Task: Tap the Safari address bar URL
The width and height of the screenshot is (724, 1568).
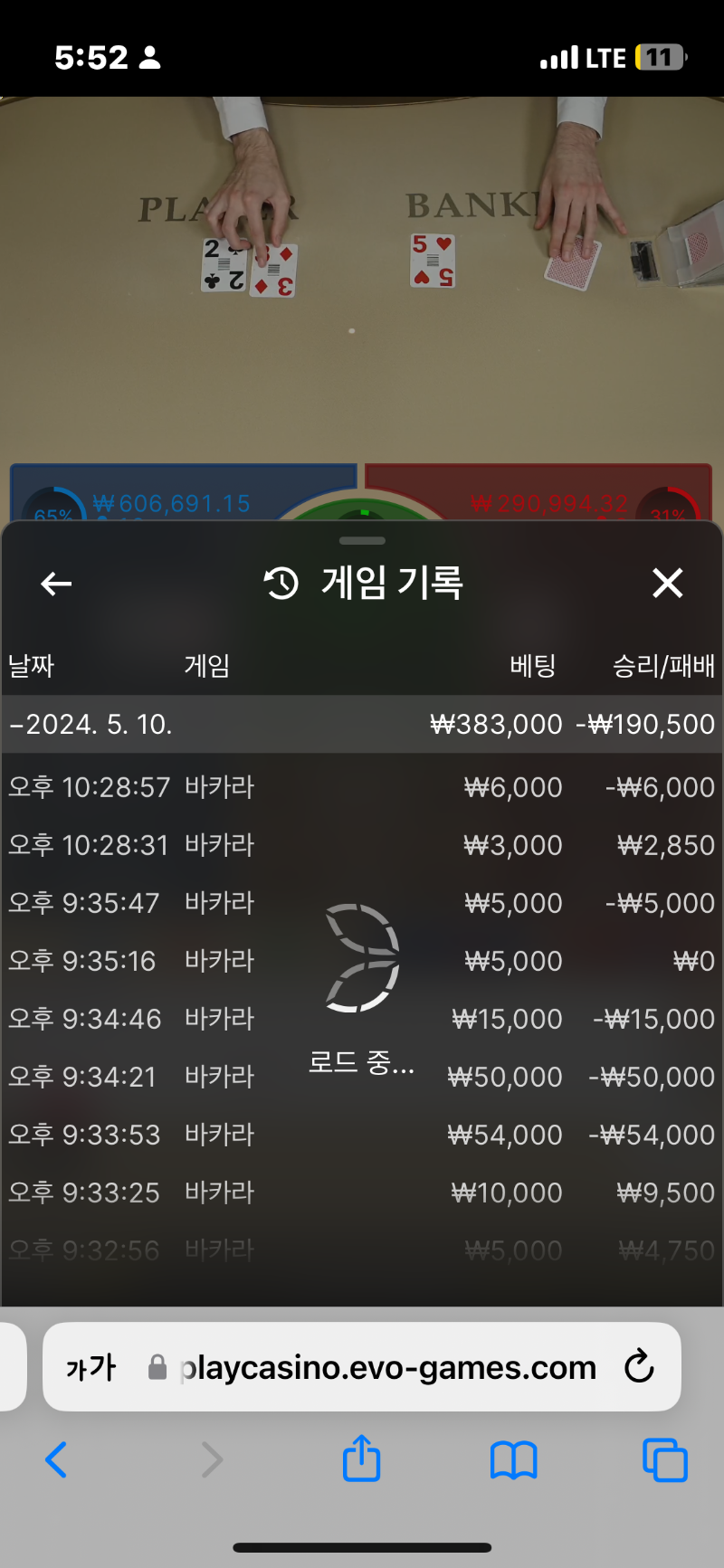Action: pyautogui.click(x=389, y=1367)
